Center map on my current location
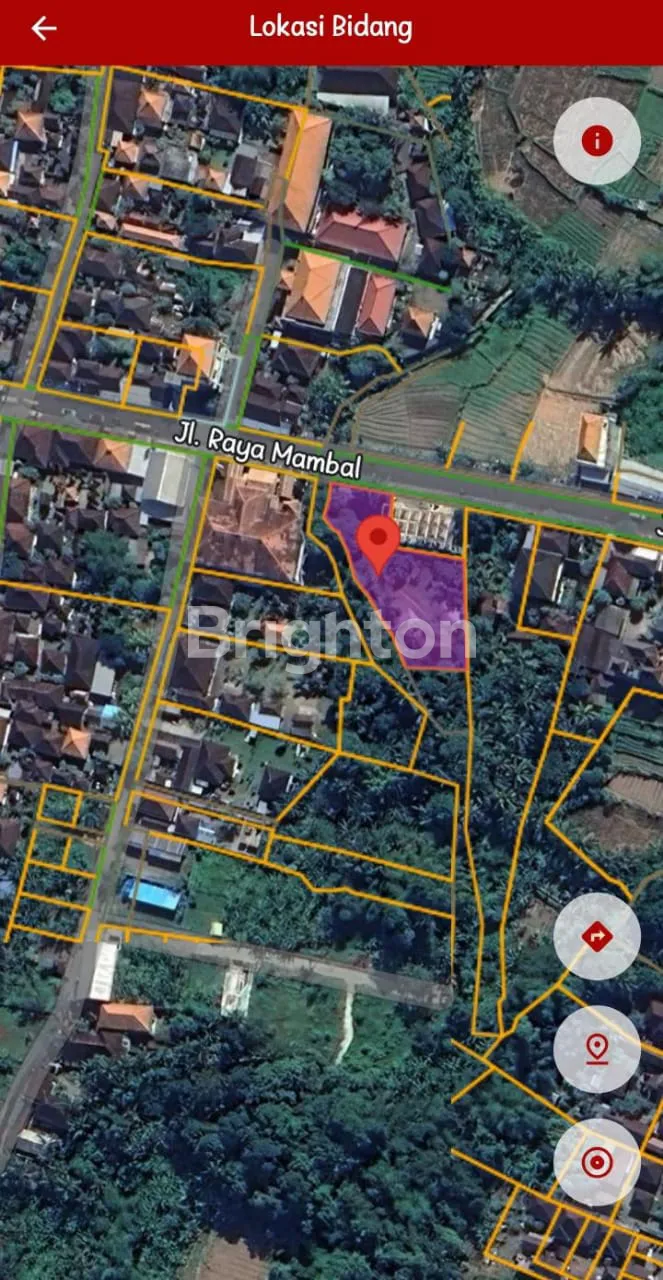This screenshot has width=663, height=1280. coord(597,1162)
